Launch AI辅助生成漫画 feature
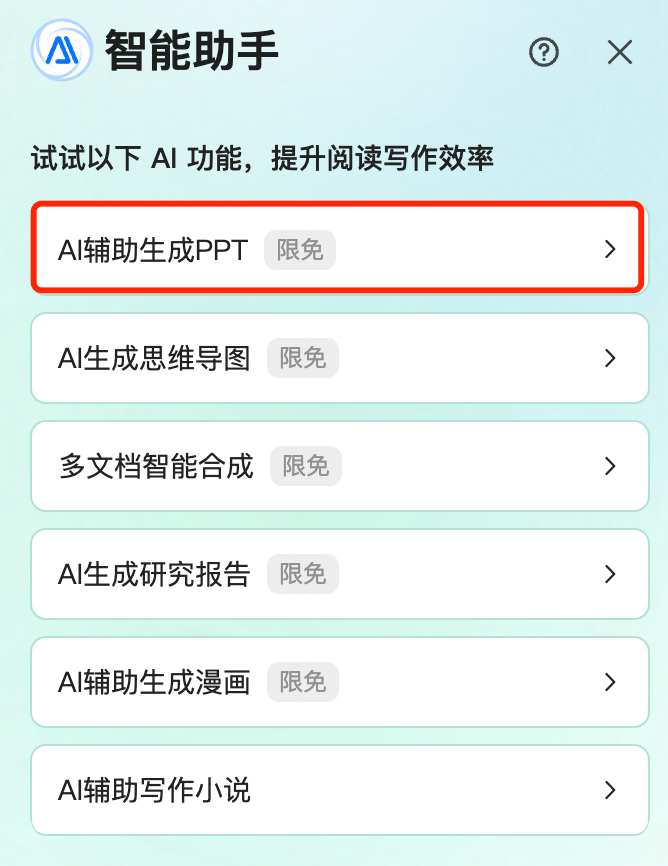This screenshot has width=668, height=866. 340,682
